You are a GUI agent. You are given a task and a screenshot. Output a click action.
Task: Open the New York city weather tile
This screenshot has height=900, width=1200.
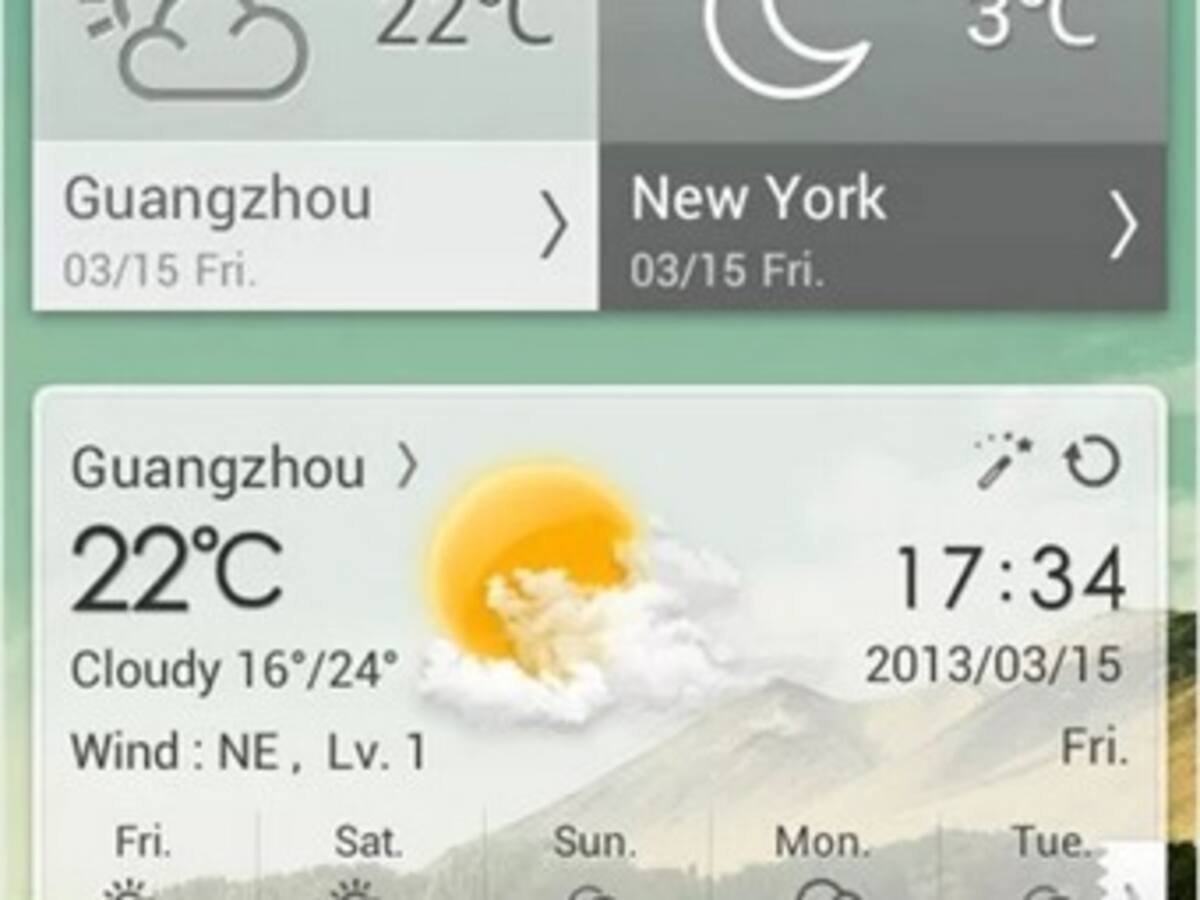click(x=882, y=228)
